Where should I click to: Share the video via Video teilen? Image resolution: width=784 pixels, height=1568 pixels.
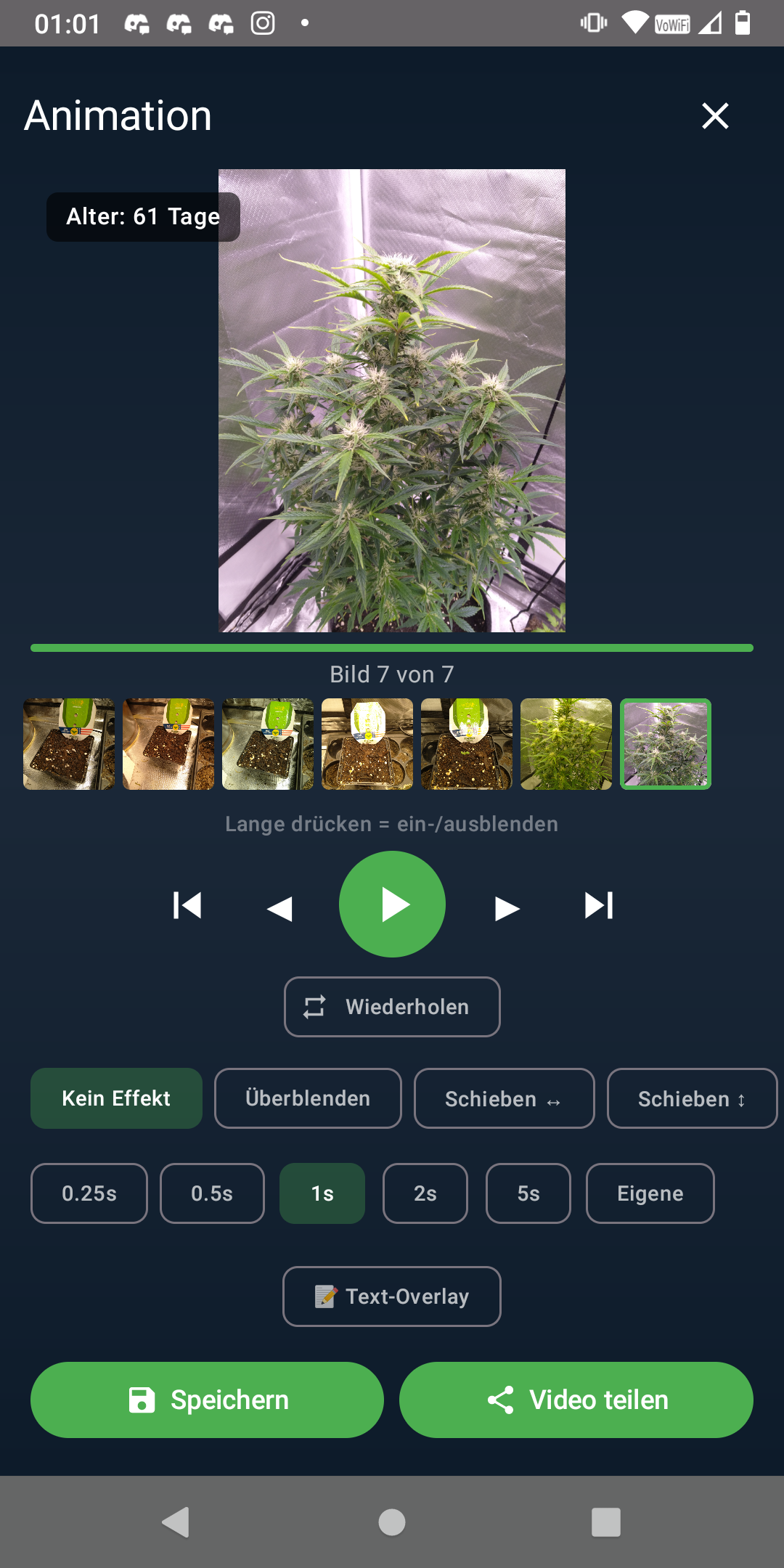pos(575,1399)
